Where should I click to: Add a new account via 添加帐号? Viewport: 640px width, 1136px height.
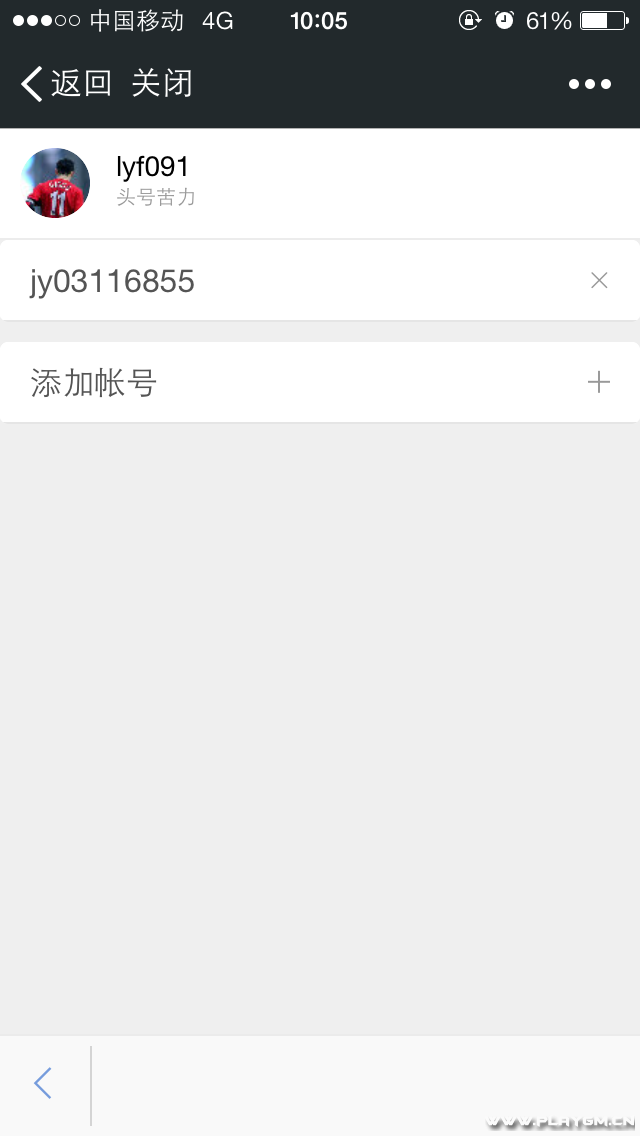320,383
